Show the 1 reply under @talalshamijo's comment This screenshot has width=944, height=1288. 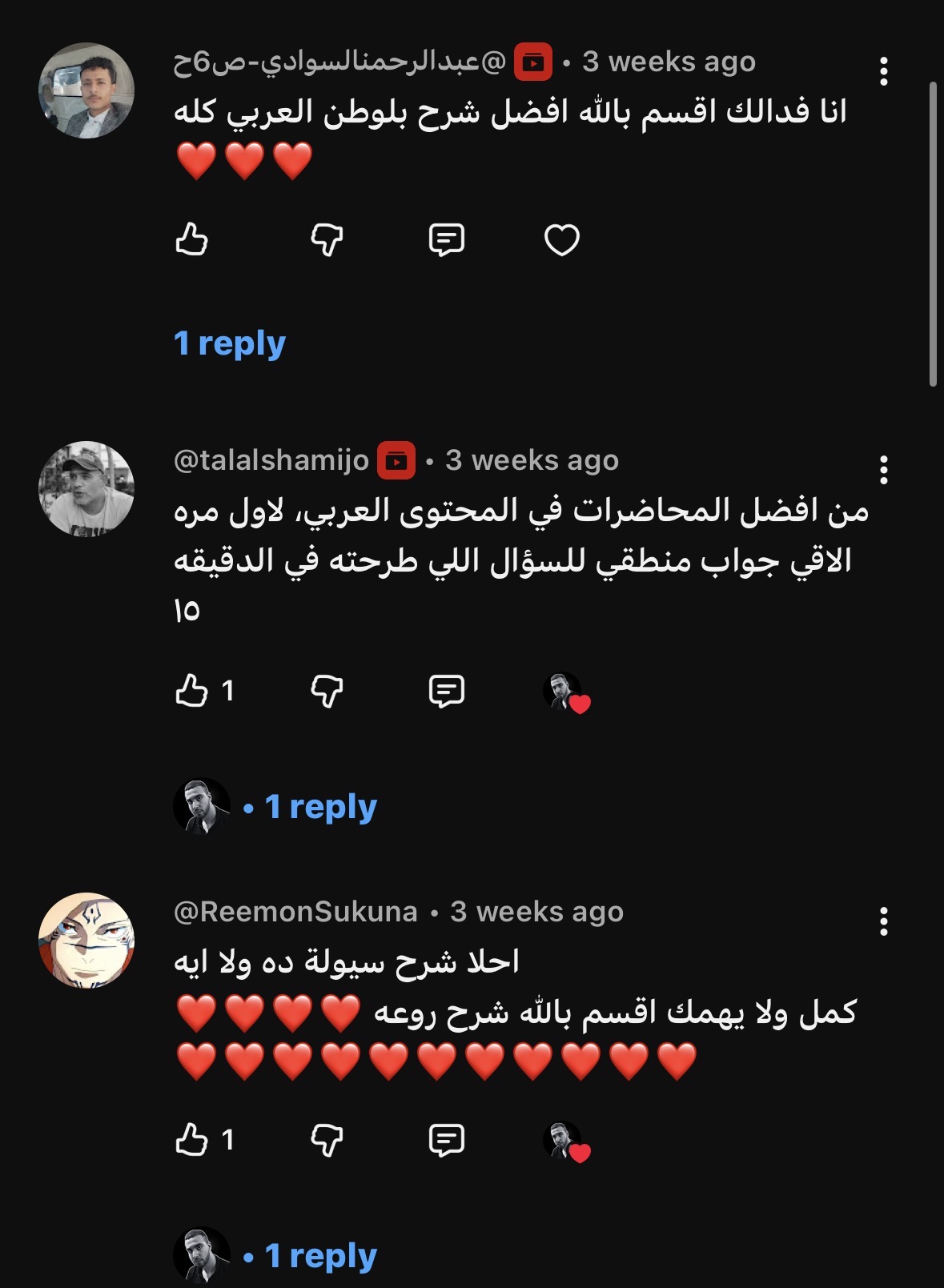coord(320,807)
